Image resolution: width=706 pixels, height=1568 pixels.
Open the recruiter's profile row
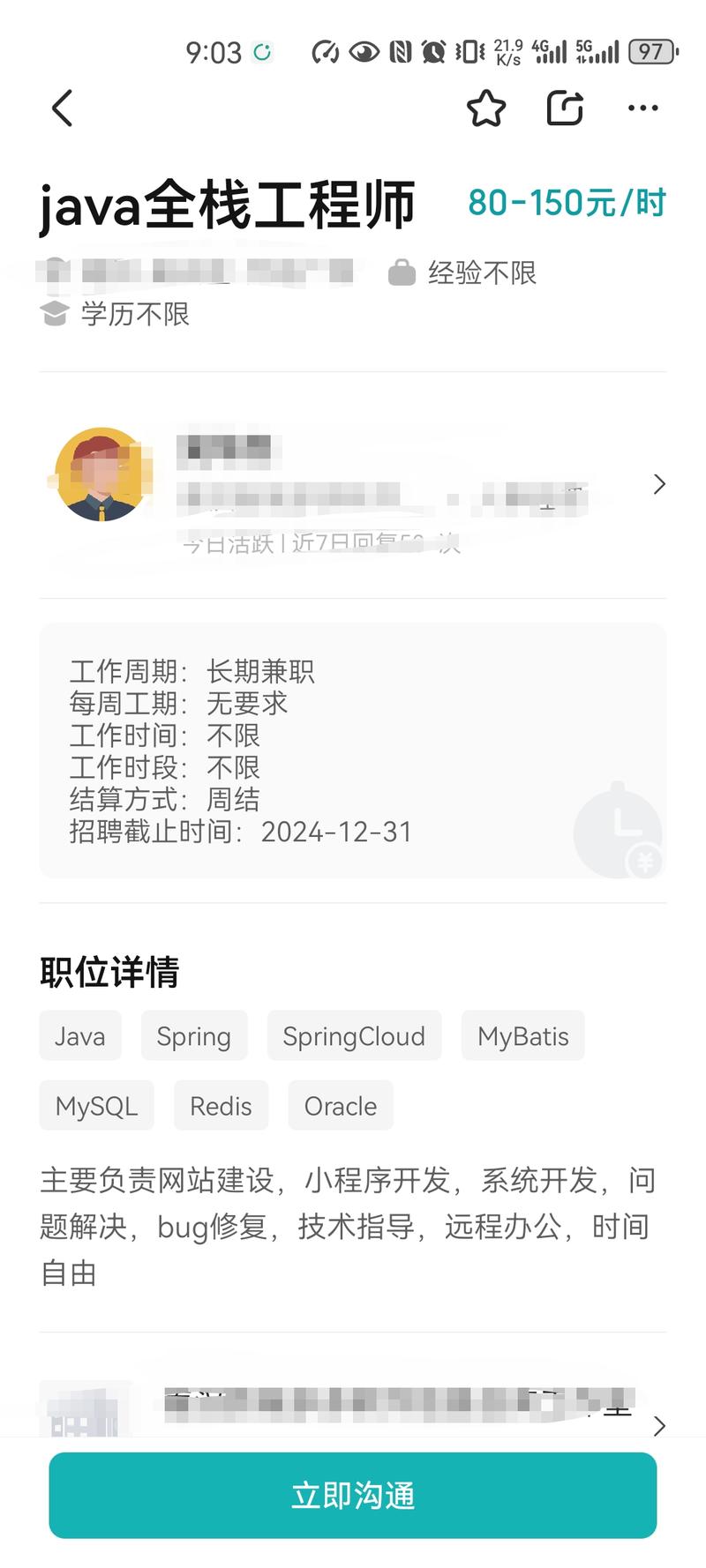tap(353, 485)
